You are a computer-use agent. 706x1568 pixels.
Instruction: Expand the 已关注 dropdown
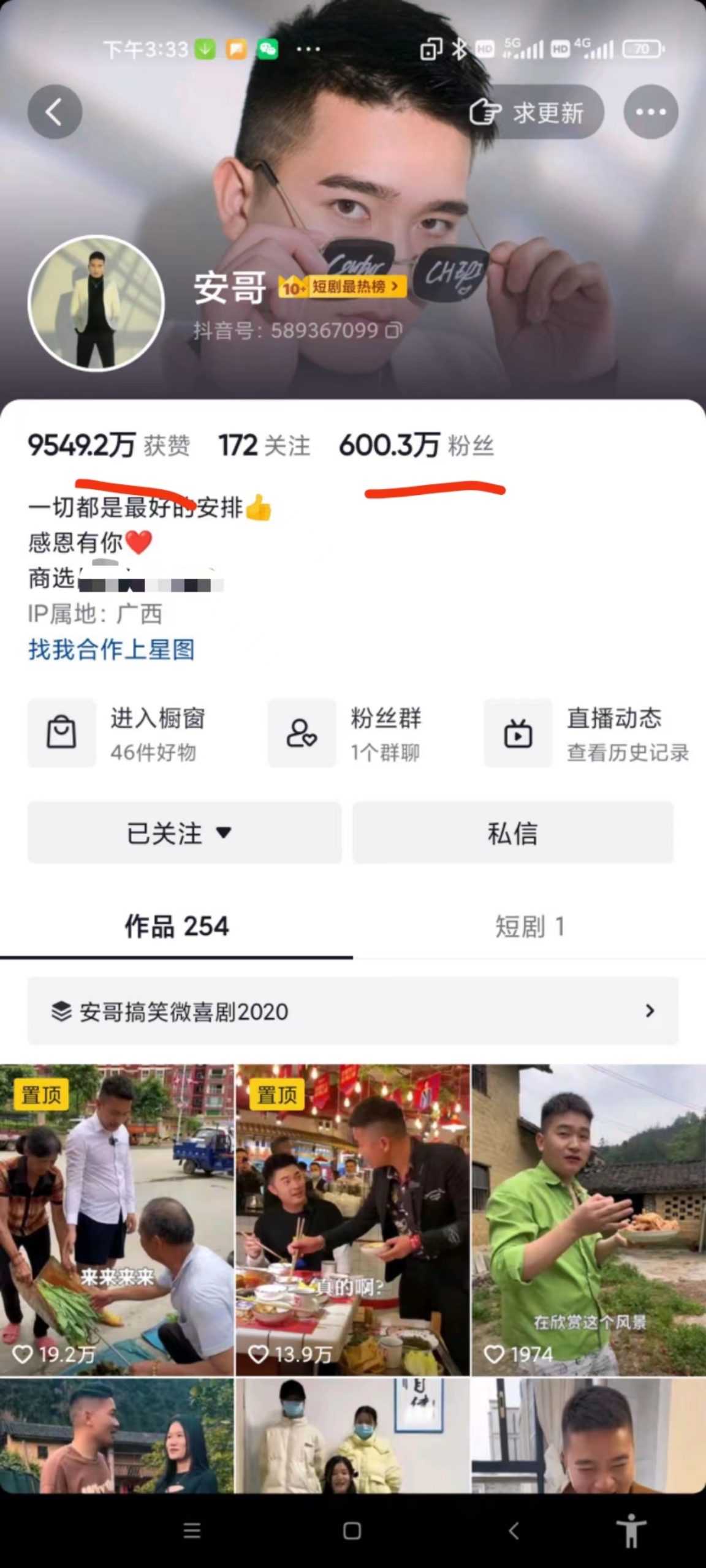pos(184,833)
